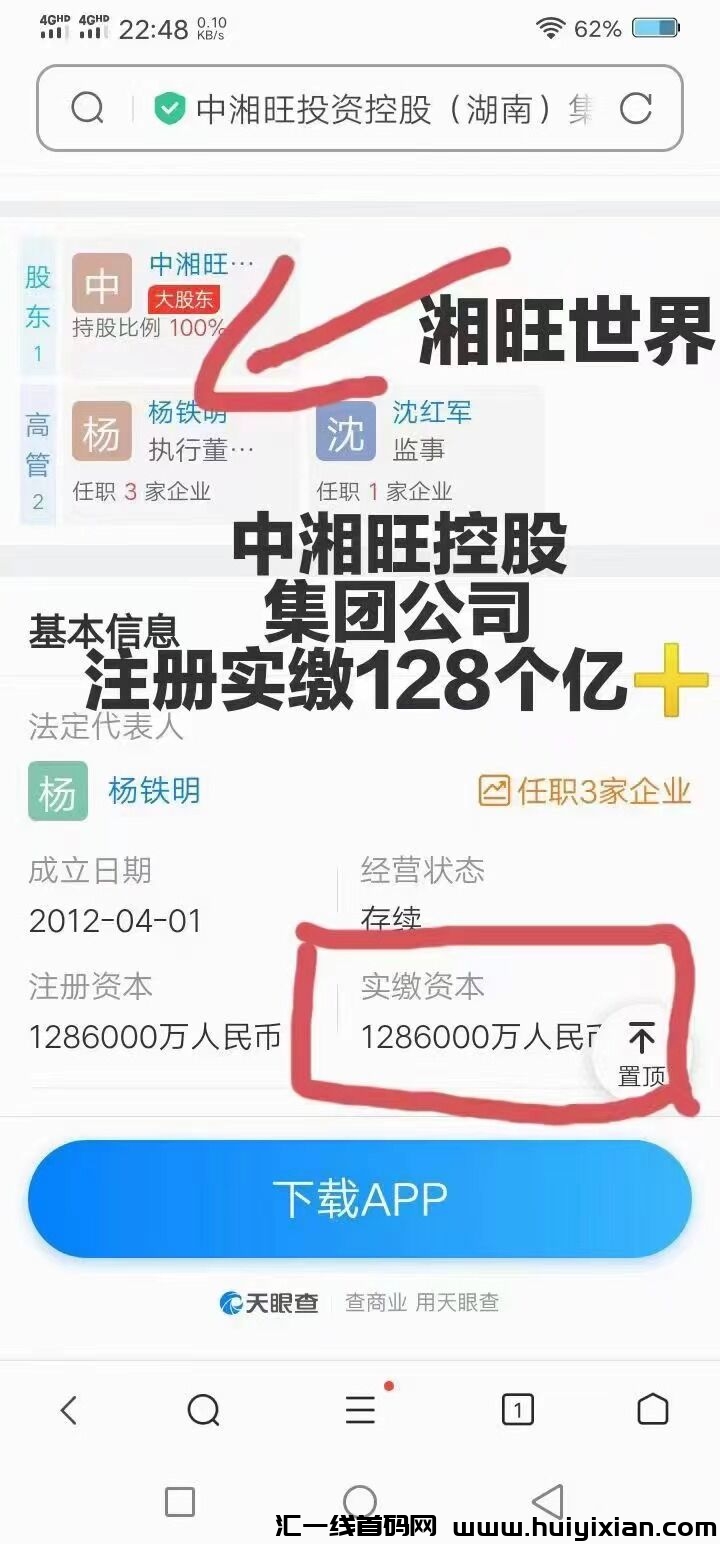
Task: Open the browser's hamburger menu
Action: click(360, 1410)
